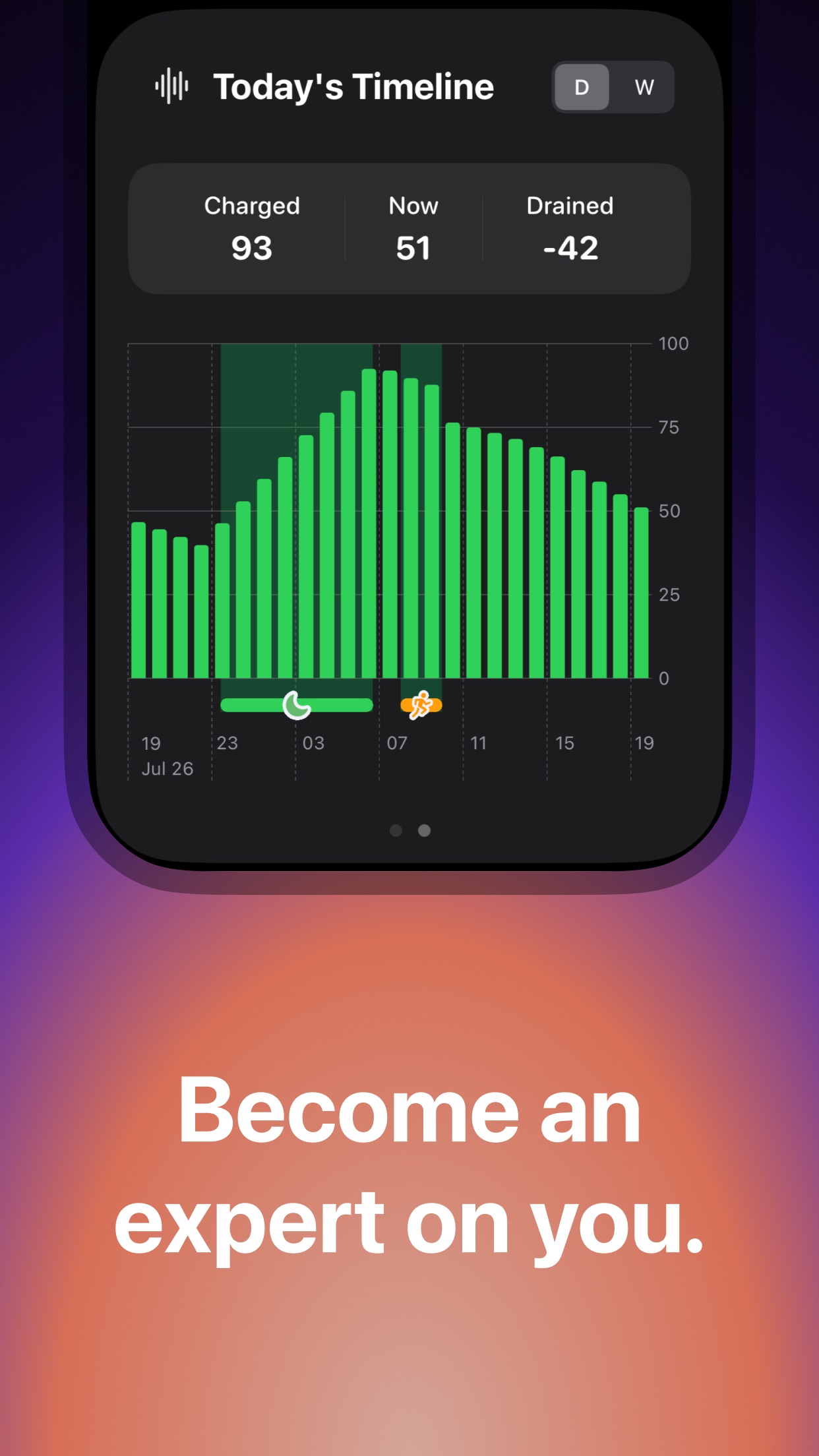
Task: Switch to the W weekly view
Action: [x=644, y=86]
